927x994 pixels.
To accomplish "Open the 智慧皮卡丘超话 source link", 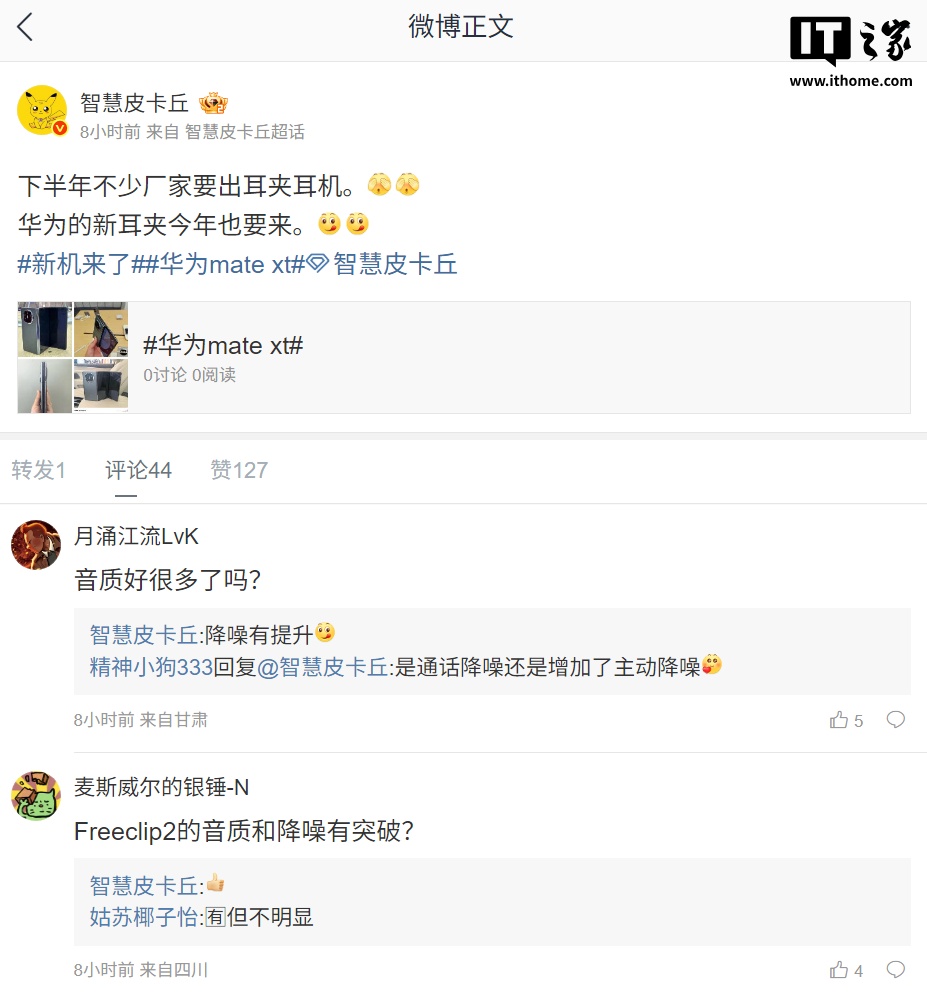I will [244, 132].
